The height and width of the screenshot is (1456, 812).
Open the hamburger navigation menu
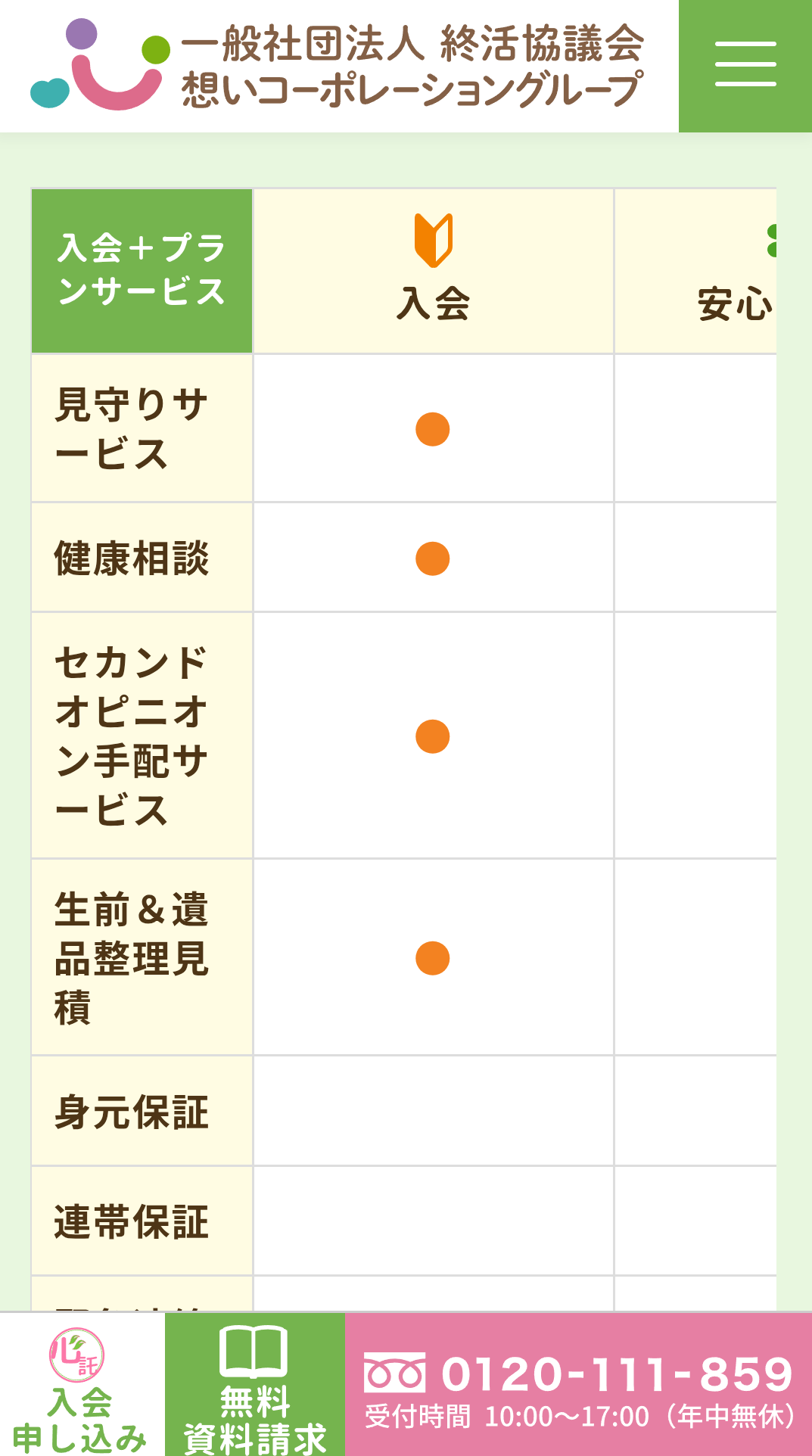745,64
